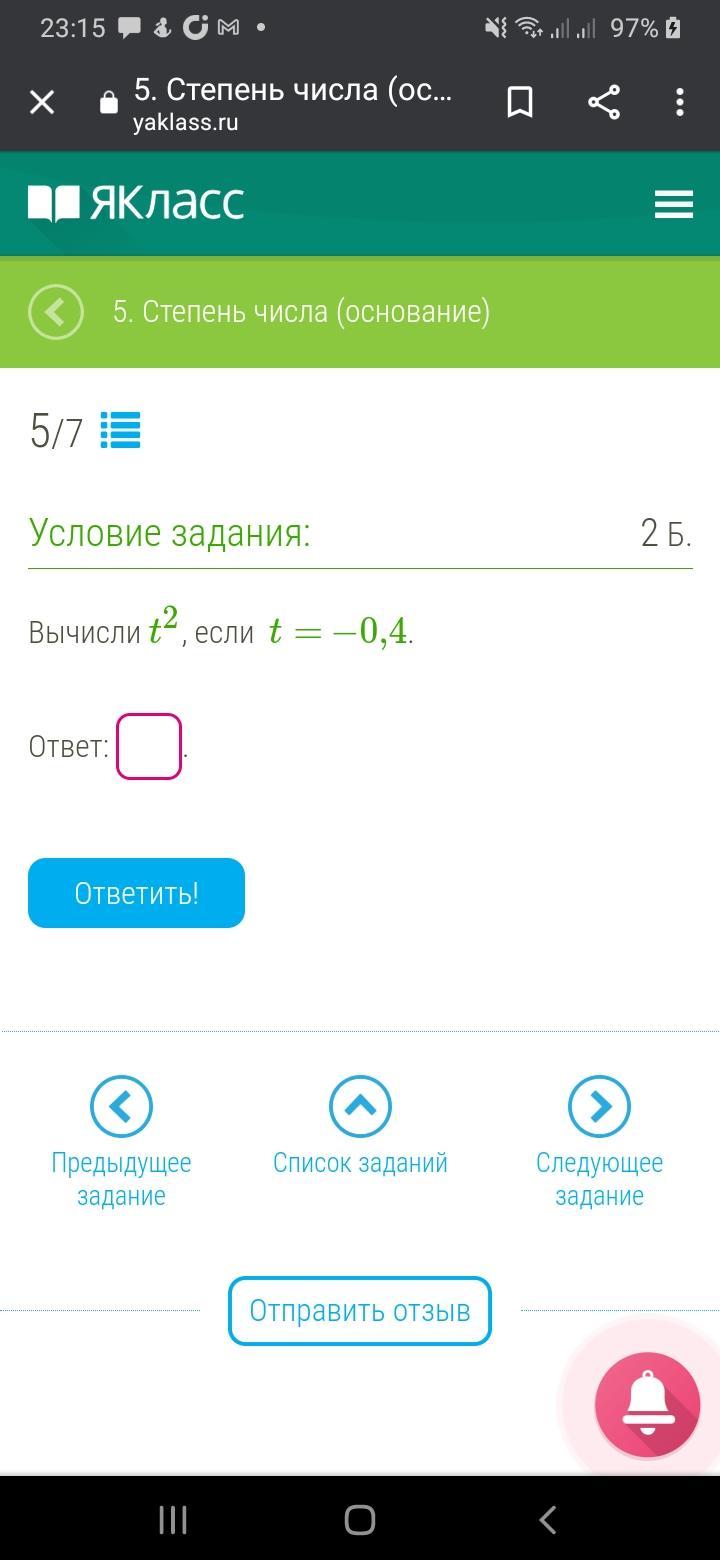Bookmark this page
Viewport: 720px width, 1560px height.
(520, 102)
